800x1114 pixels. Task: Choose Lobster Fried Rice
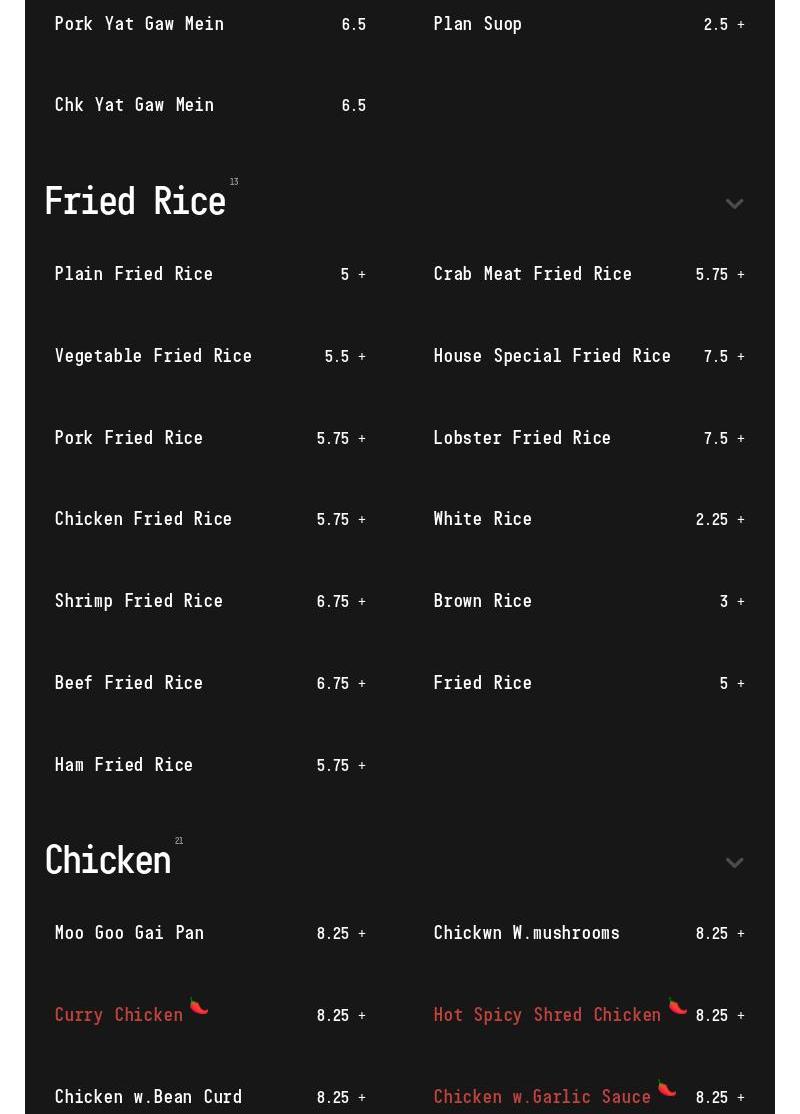point(522,438)
